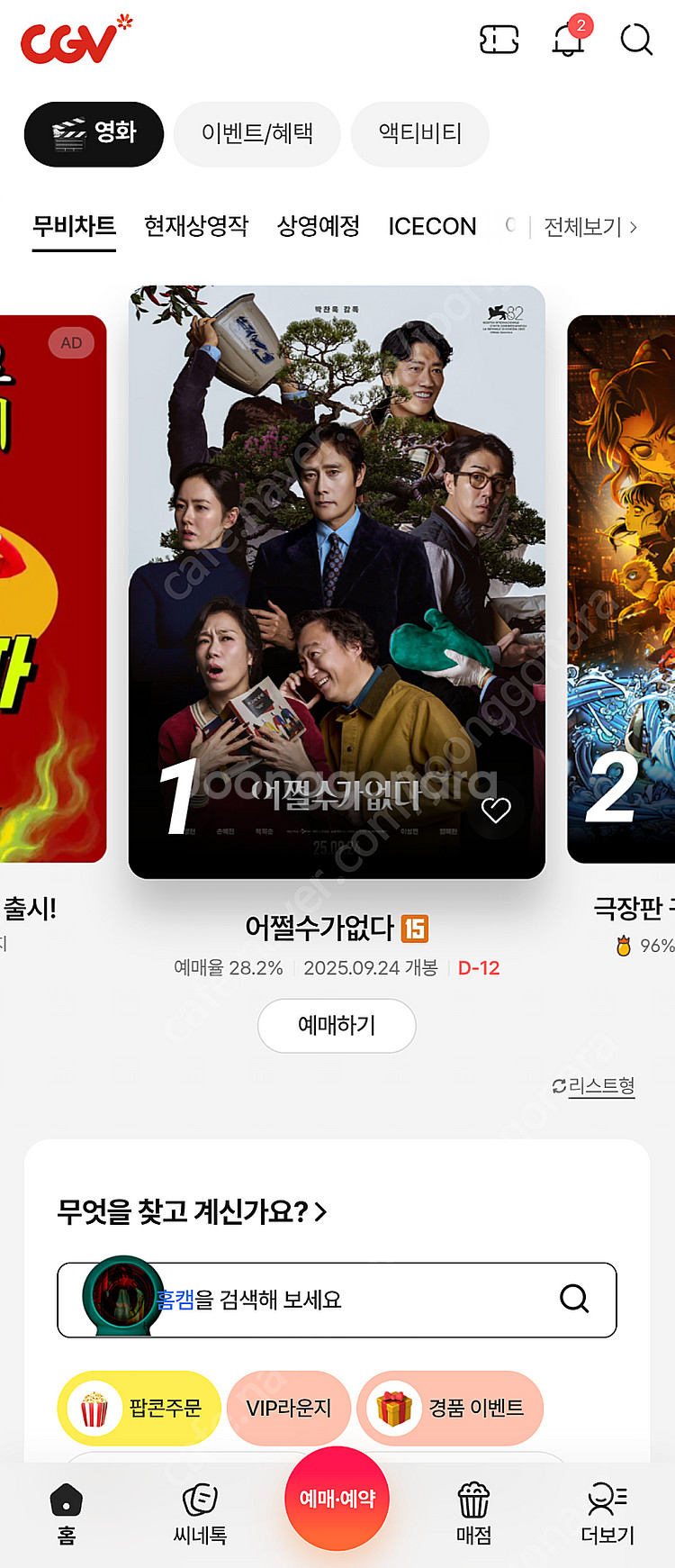Open 팝콘주문 shortcut
Screen dimensions: 675x1568
tap(139, 1408)
